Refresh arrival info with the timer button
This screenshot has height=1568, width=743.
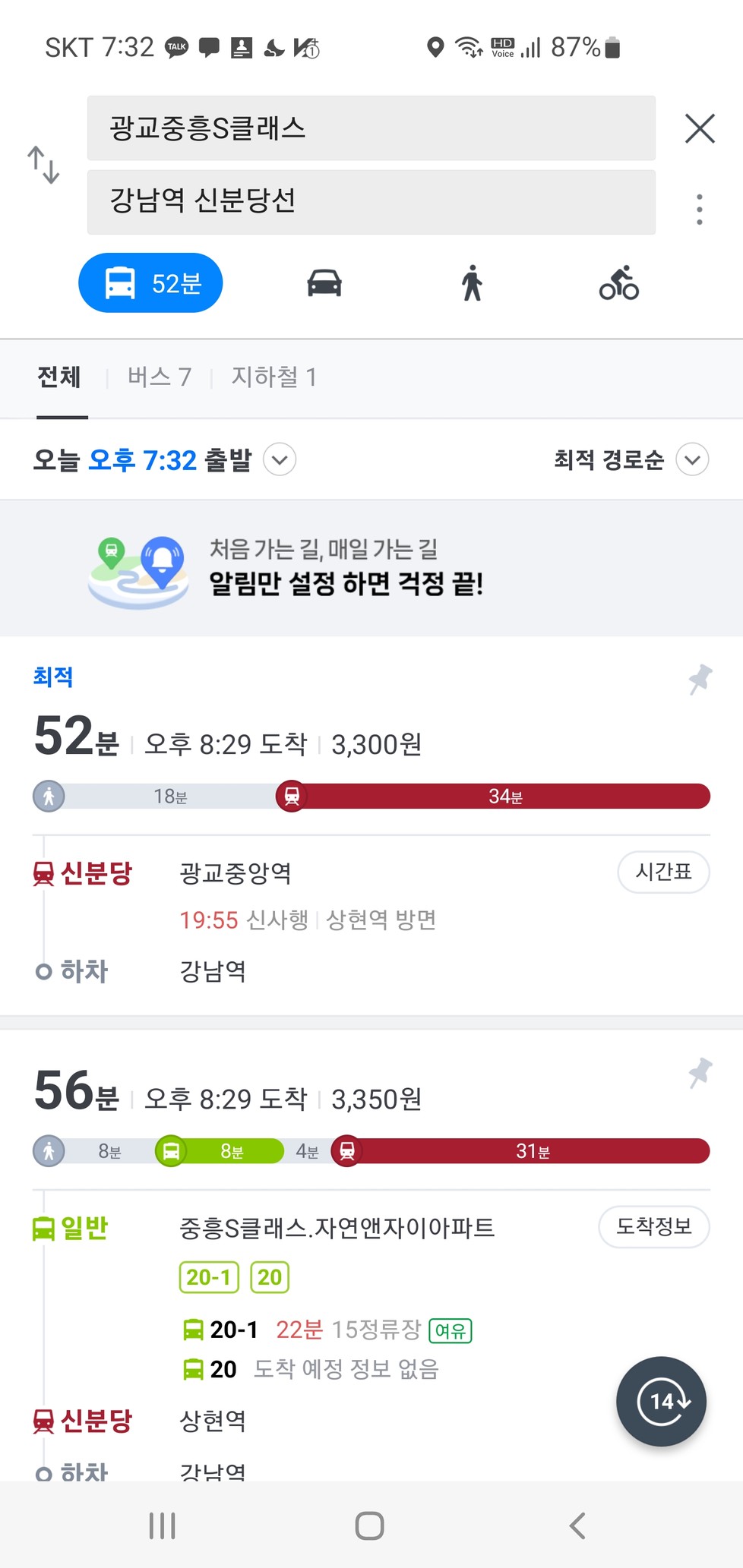pyautogui.click(x=662, y=1402)
